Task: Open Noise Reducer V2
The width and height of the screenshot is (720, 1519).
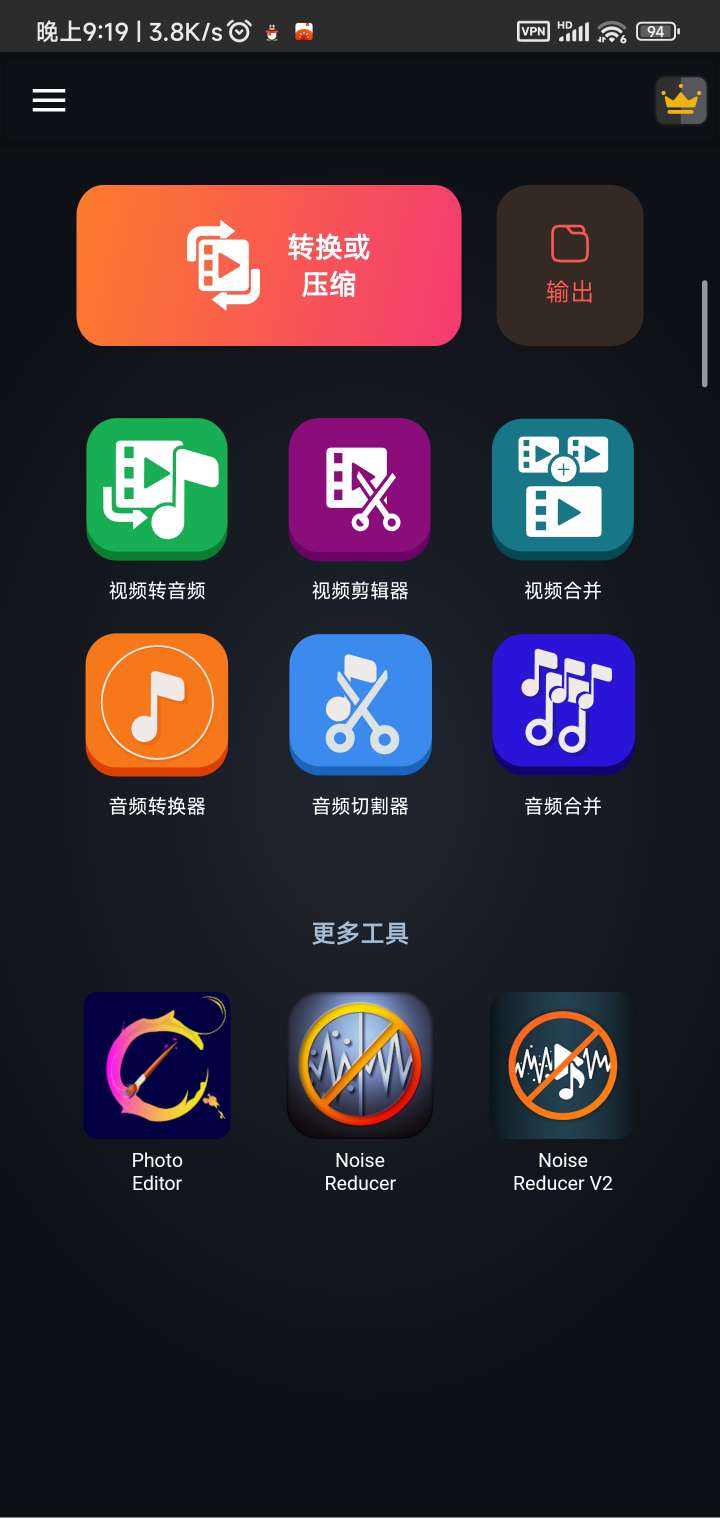Action: (563, 1065)
